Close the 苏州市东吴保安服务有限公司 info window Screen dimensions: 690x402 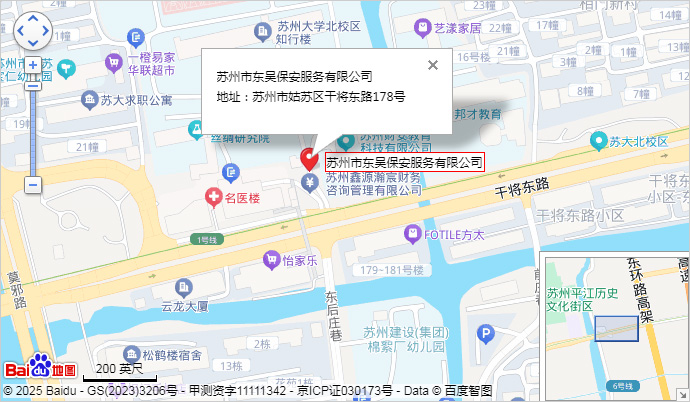click(433, 65)
